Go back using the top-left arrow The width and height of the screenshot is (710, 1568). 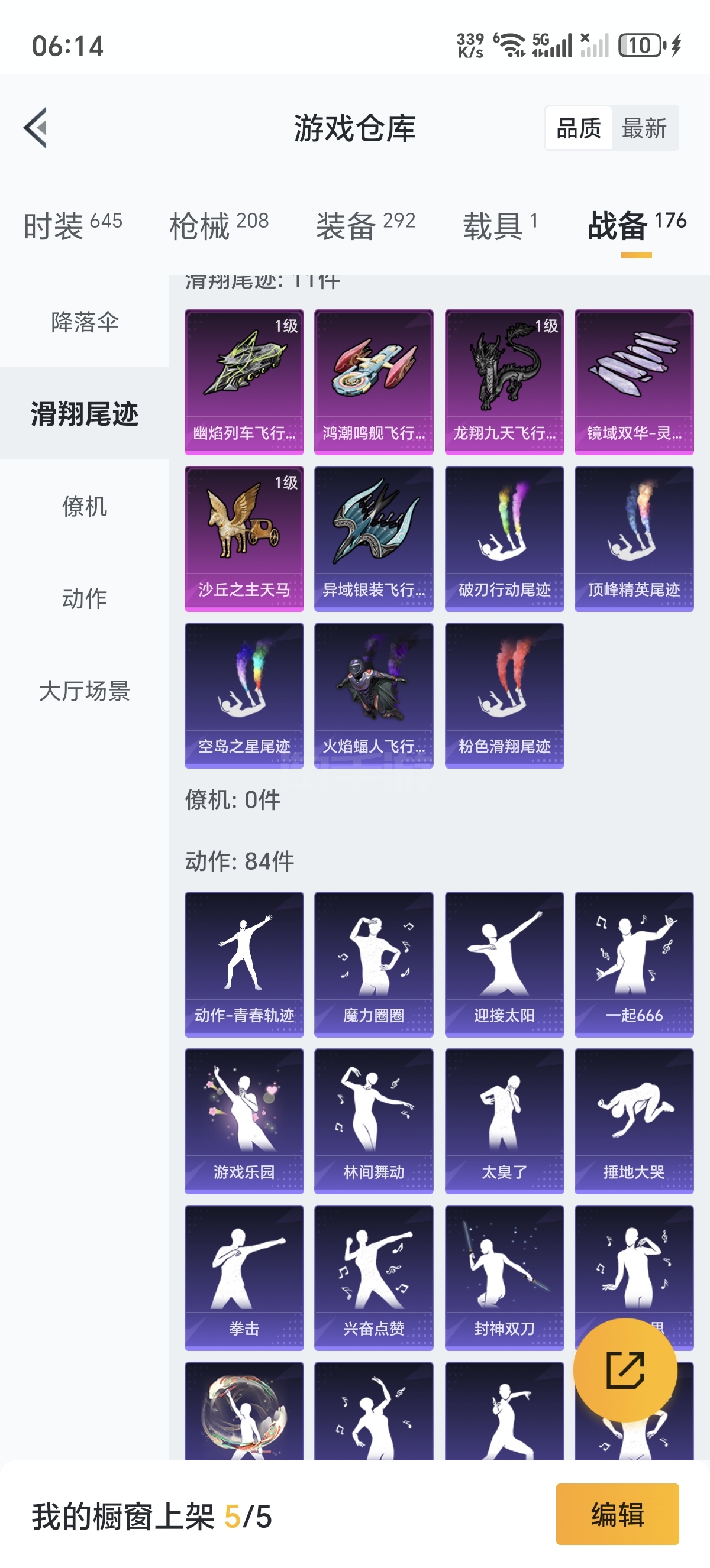tap(35, 128)
